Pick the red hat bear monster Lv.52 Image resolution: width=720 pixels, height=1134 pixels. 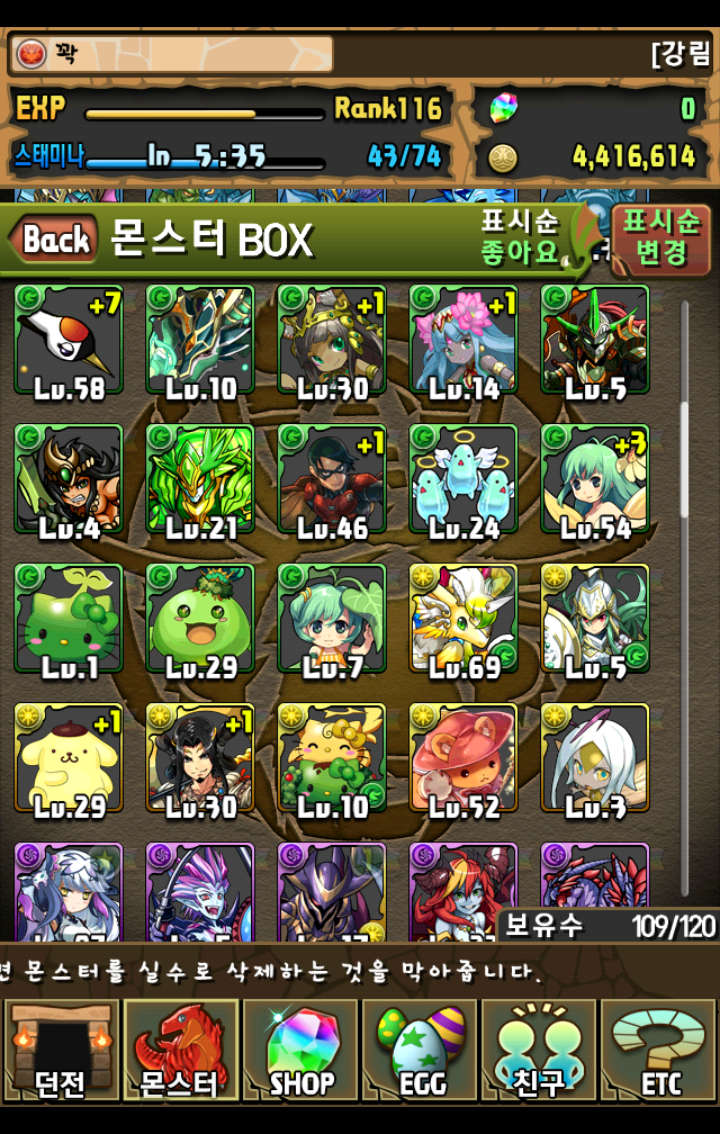pos(463,758)
